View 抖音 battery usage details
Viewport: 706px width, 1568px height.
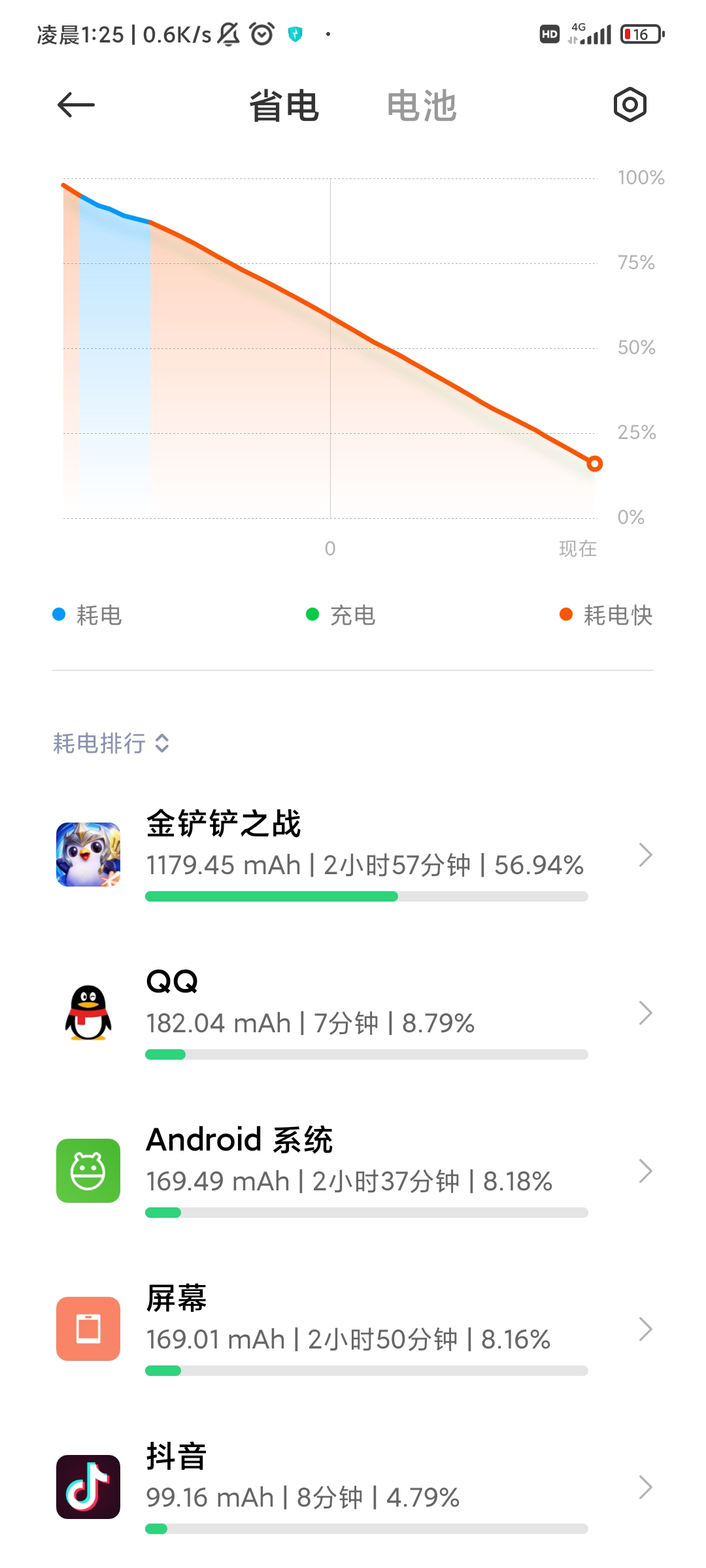pyautogui.click(x=353, y=1487)
